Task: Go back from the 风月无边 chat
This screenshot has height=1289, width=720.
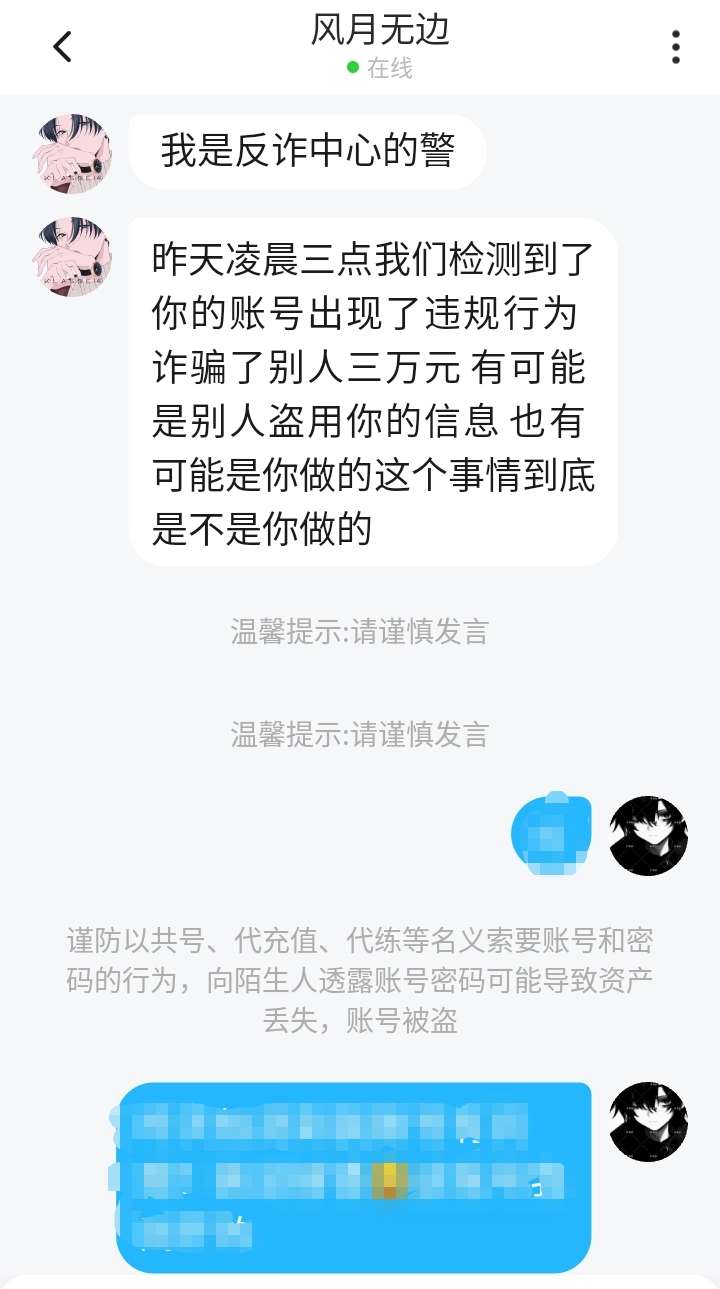Action: [x=62, y=47]
